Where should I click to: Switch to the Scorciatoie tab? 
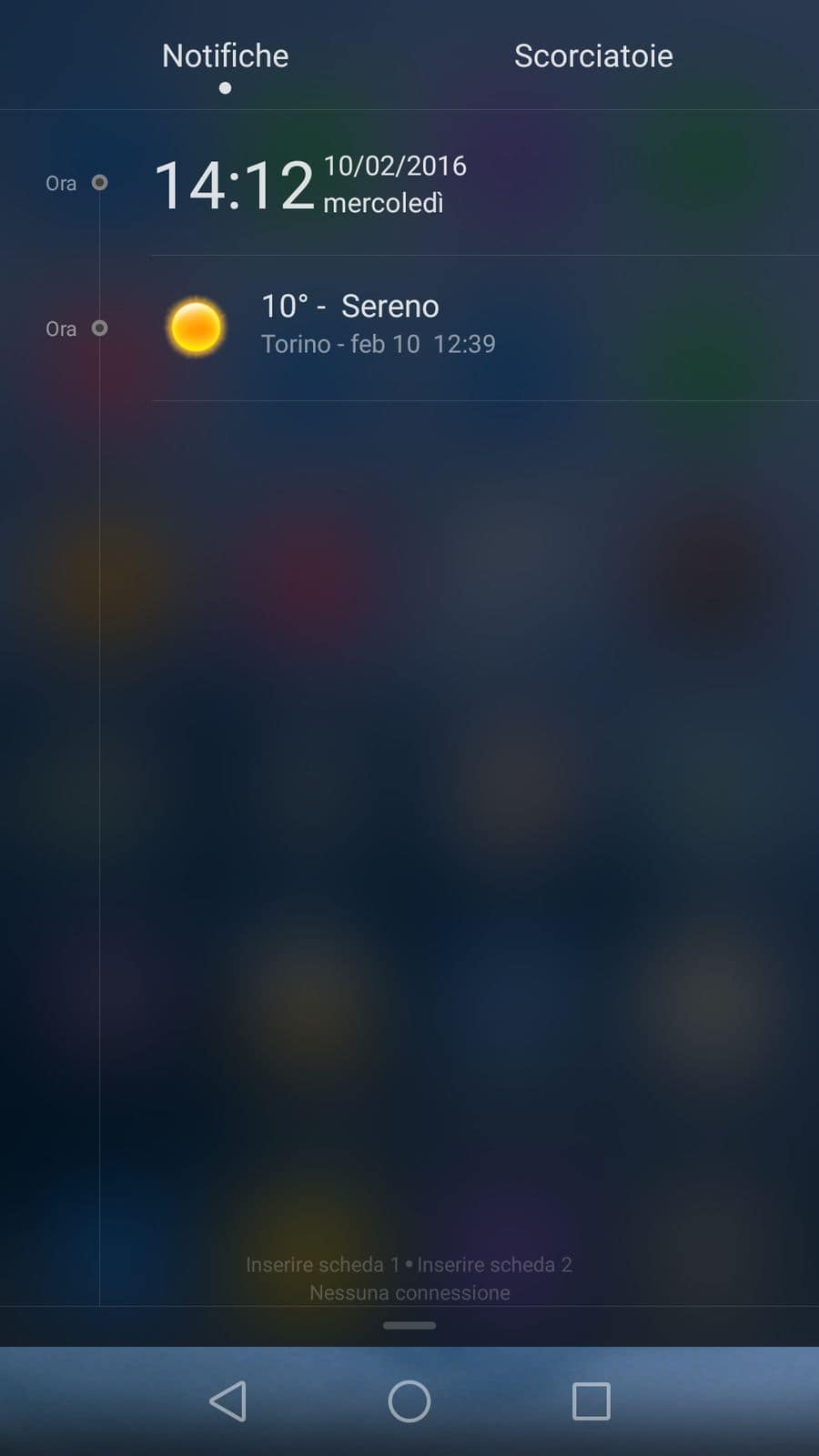[x=593, y=56]
